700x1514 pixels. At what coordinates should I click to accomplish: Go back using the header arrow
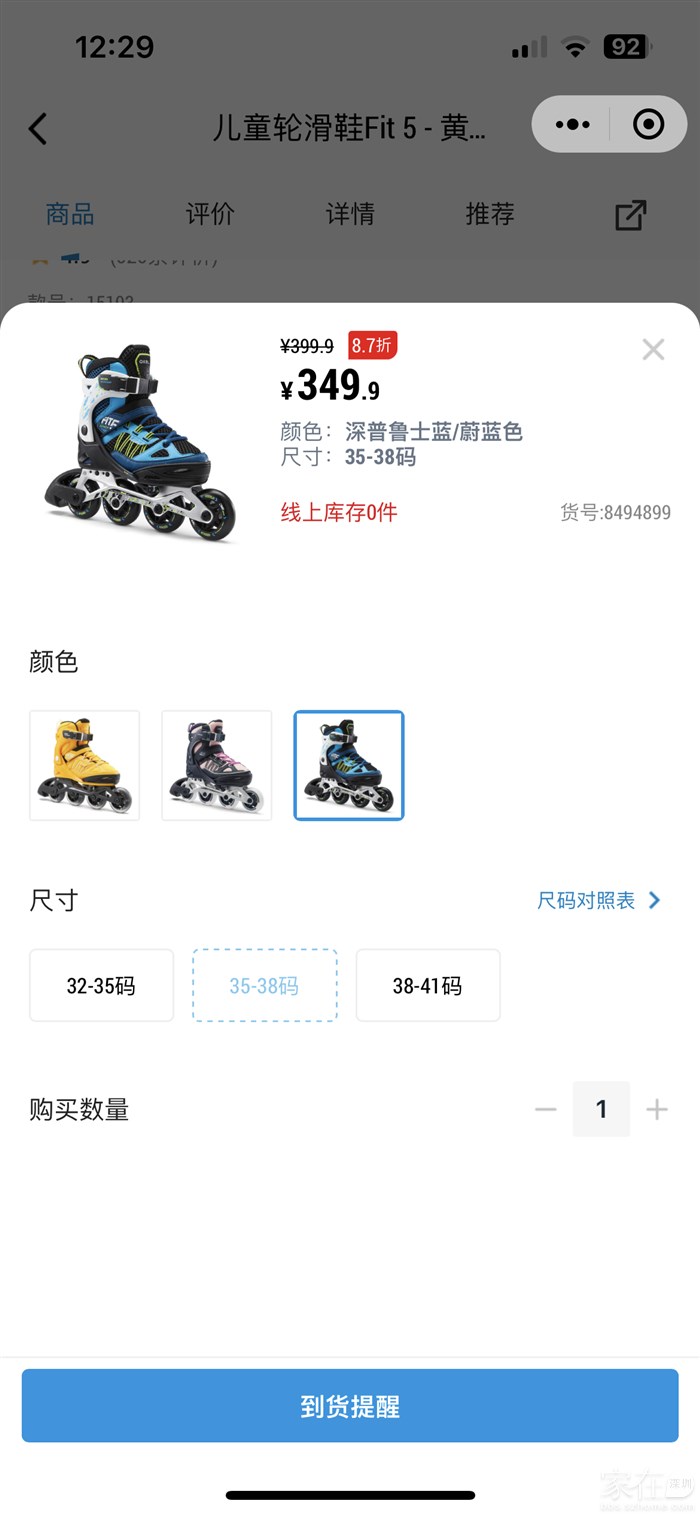coord(38,128)
